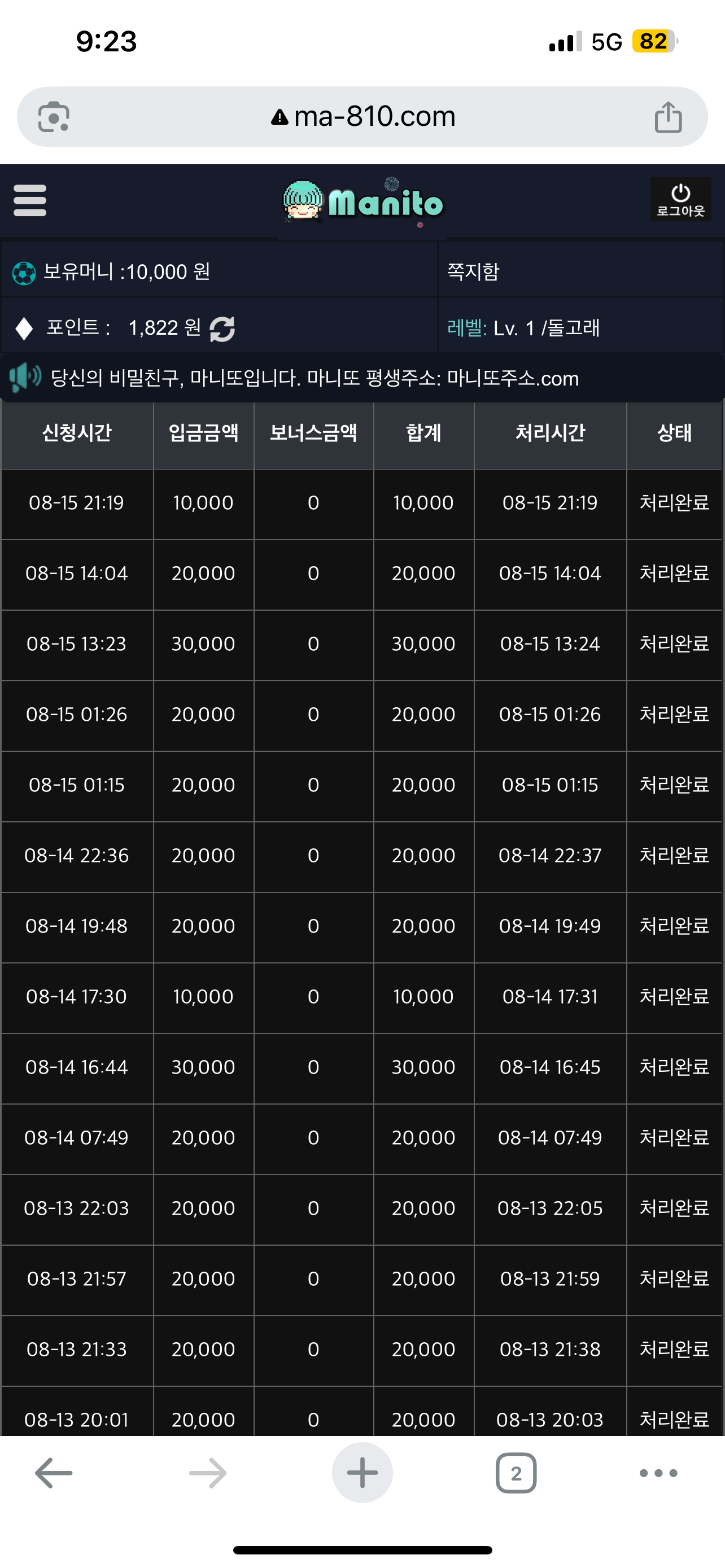The width and height of the screenshot is (725, 1568).
Task: Tap the Manito logo to go home
Action: coord(363,202)
